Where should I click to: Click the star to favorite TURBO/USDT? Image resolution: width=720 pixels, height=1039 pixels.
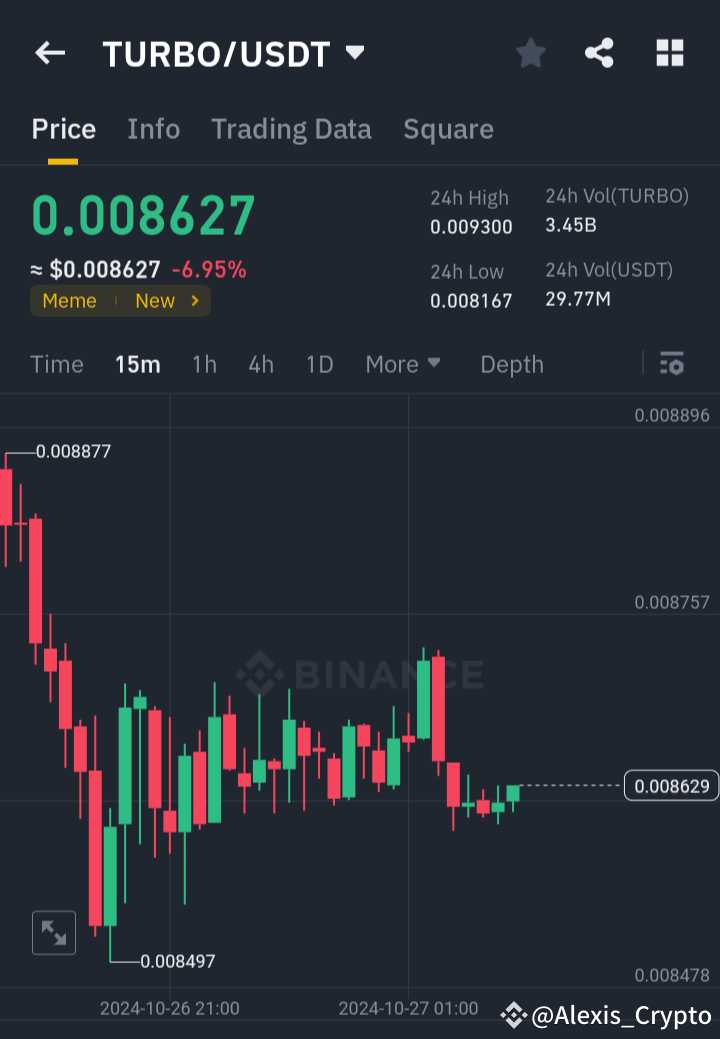click(530, 53)
